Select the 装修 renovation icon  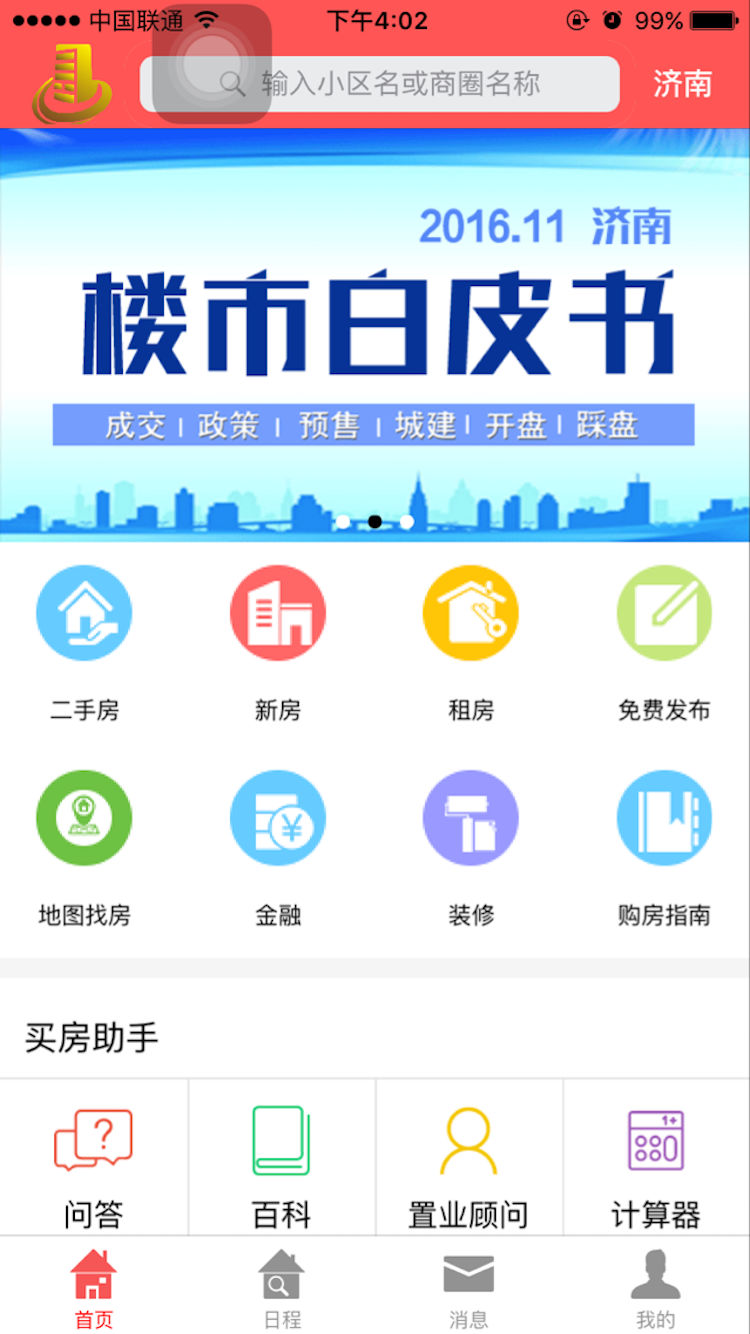[471, 817]
